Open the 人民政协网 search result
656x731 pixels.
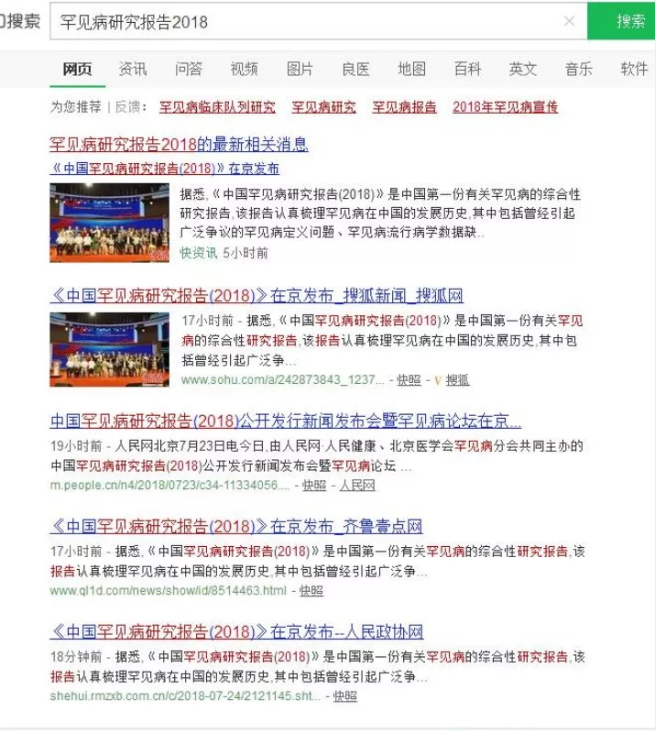[236, 632]
